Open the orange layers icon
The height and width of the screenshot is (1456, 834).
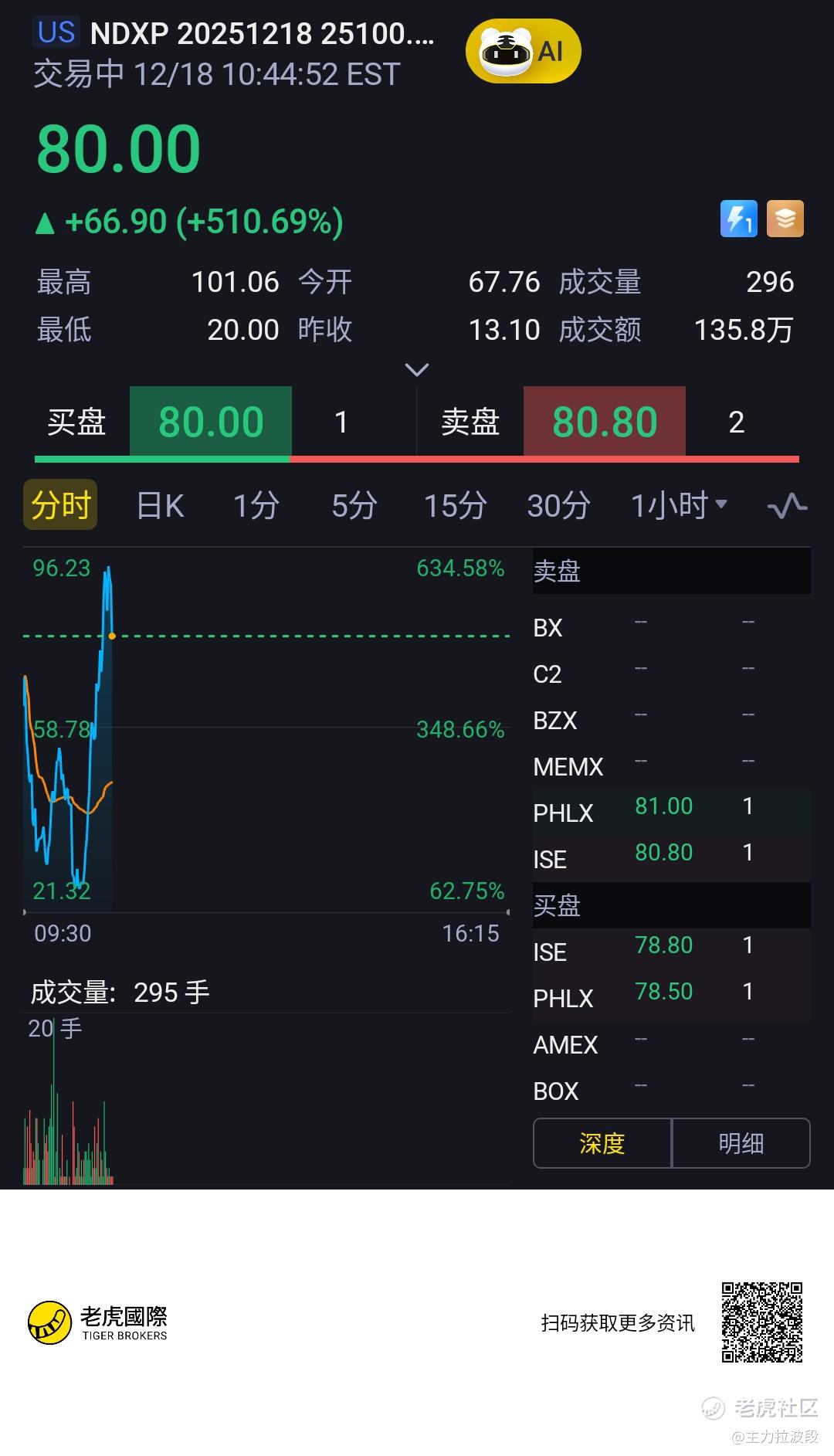(x=785, y=219)
